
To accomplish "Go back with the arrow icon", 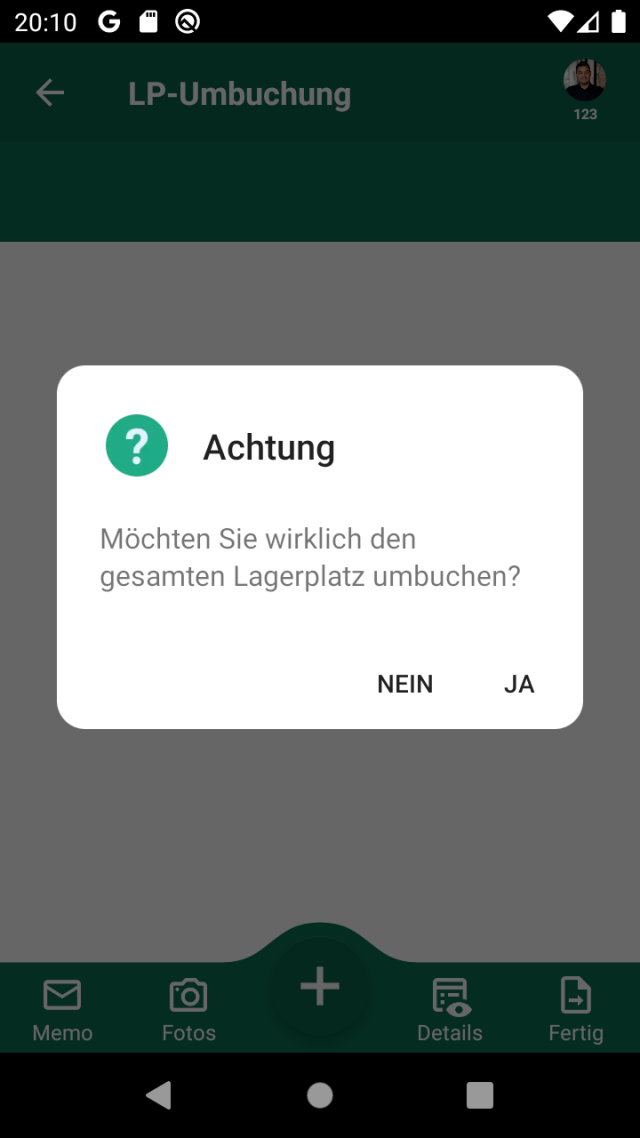I will point(50,94).
